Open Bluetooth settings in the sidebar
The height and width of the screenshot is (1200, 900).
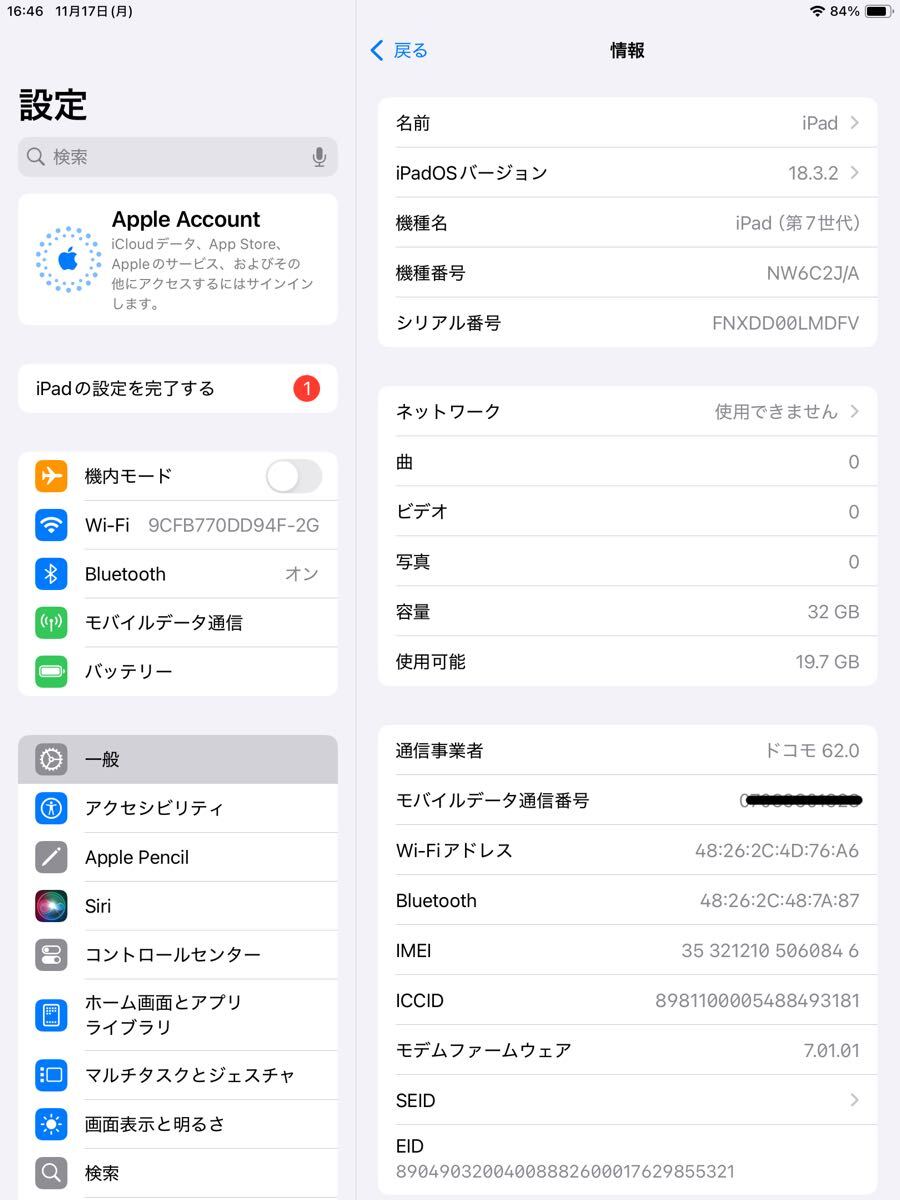tap(178, 574)
